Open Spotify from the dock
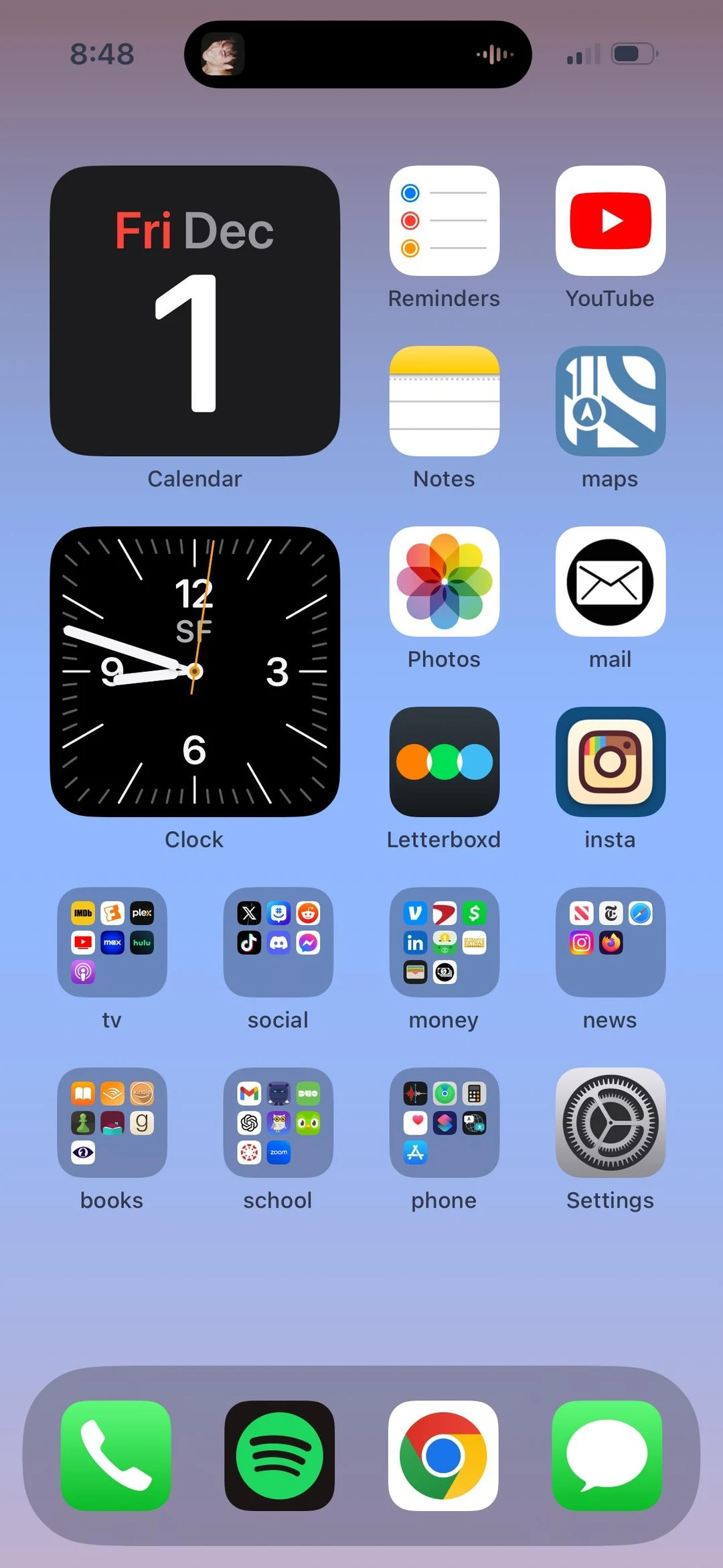Screen dimensions: 723x1568 (280, 1457)
